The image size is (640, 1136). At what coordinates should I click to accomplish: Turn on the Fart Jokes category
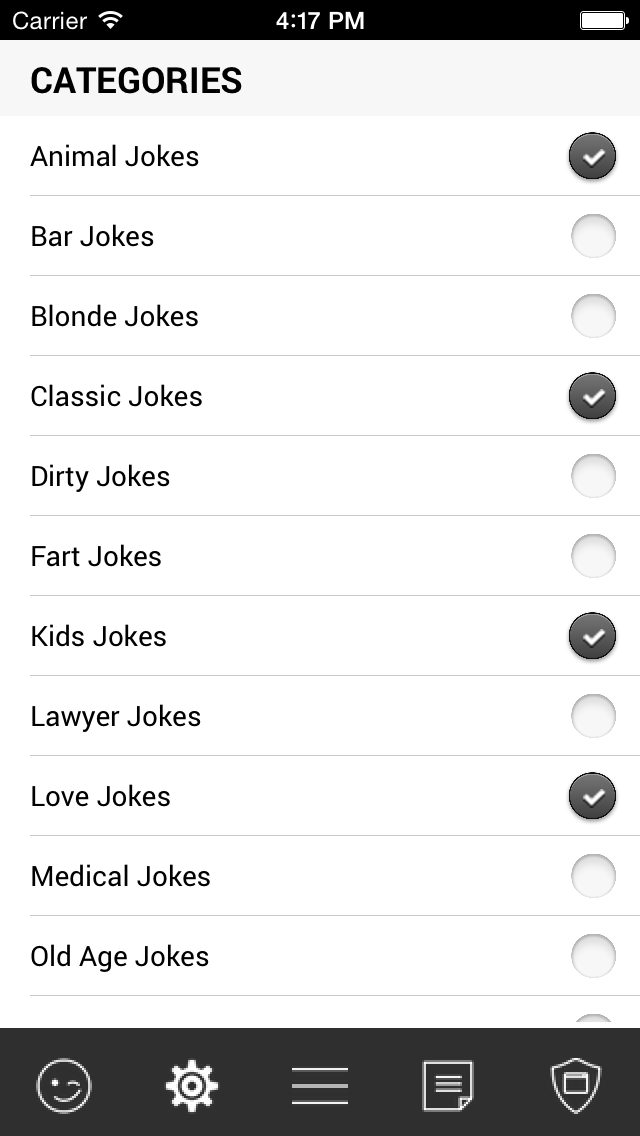point(592,556)
